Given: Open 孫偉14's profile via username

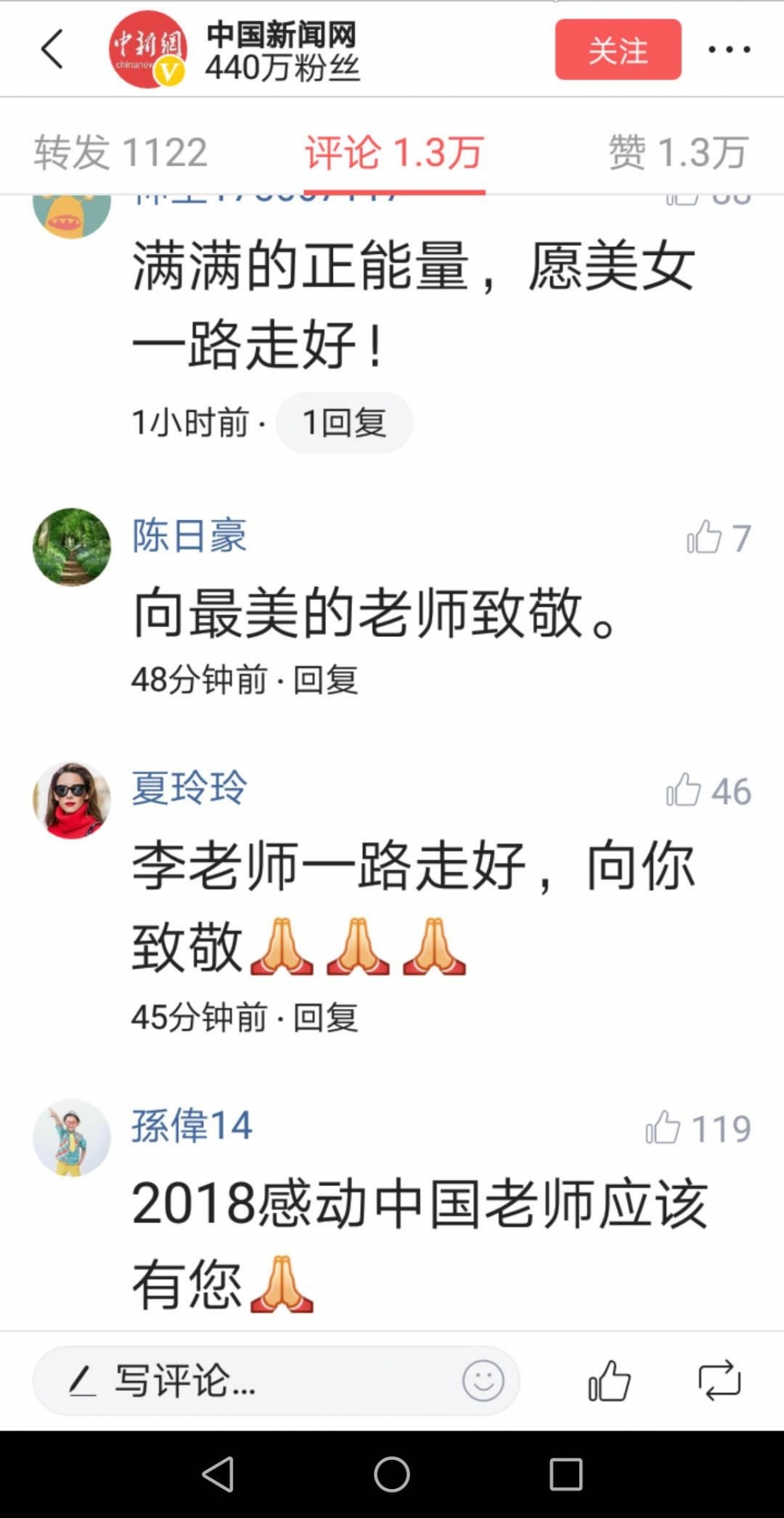Looking at the screenshot, I should 192,1126.
